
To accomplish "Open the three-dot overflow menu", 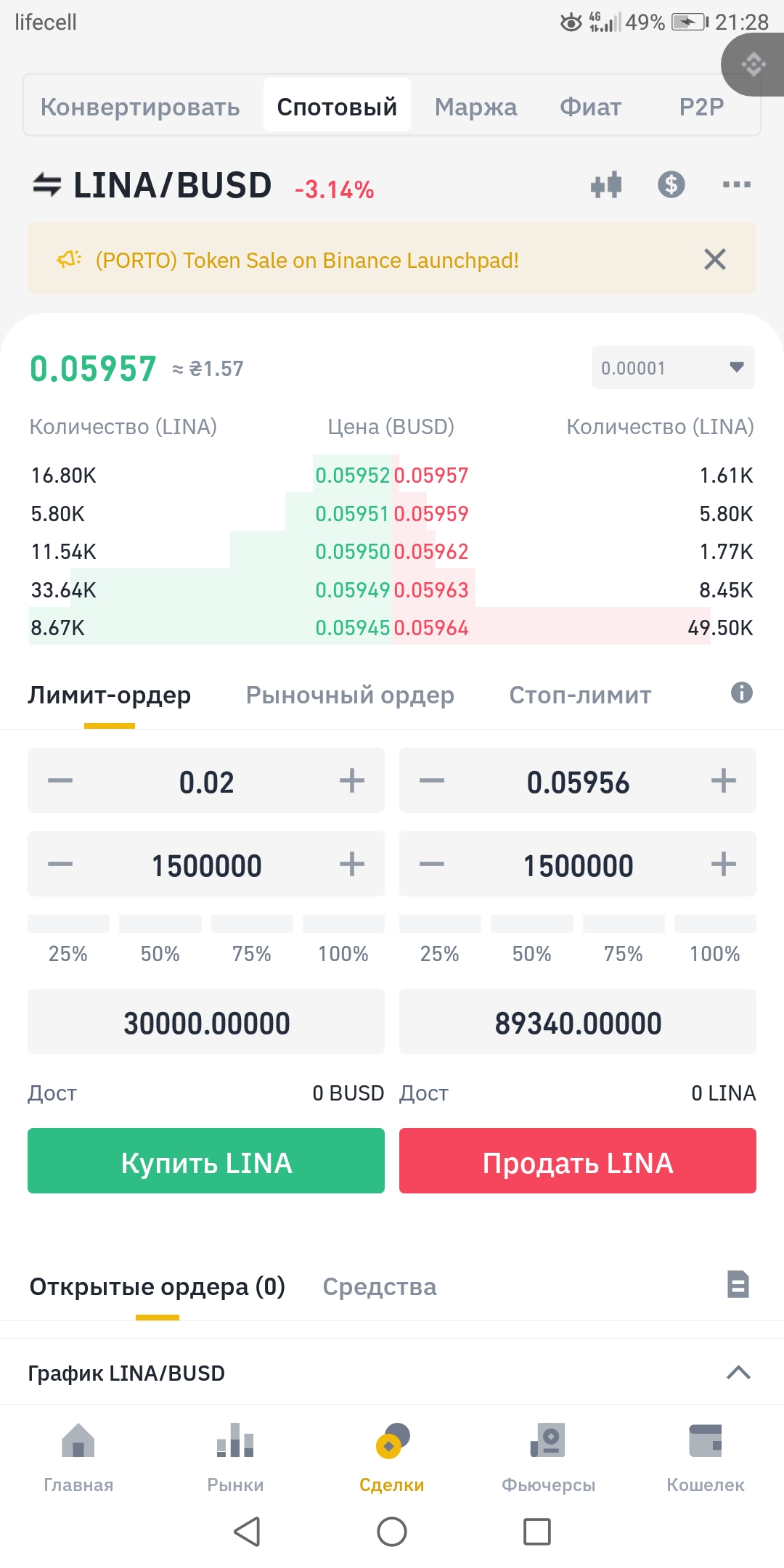I will coord(736,184).
